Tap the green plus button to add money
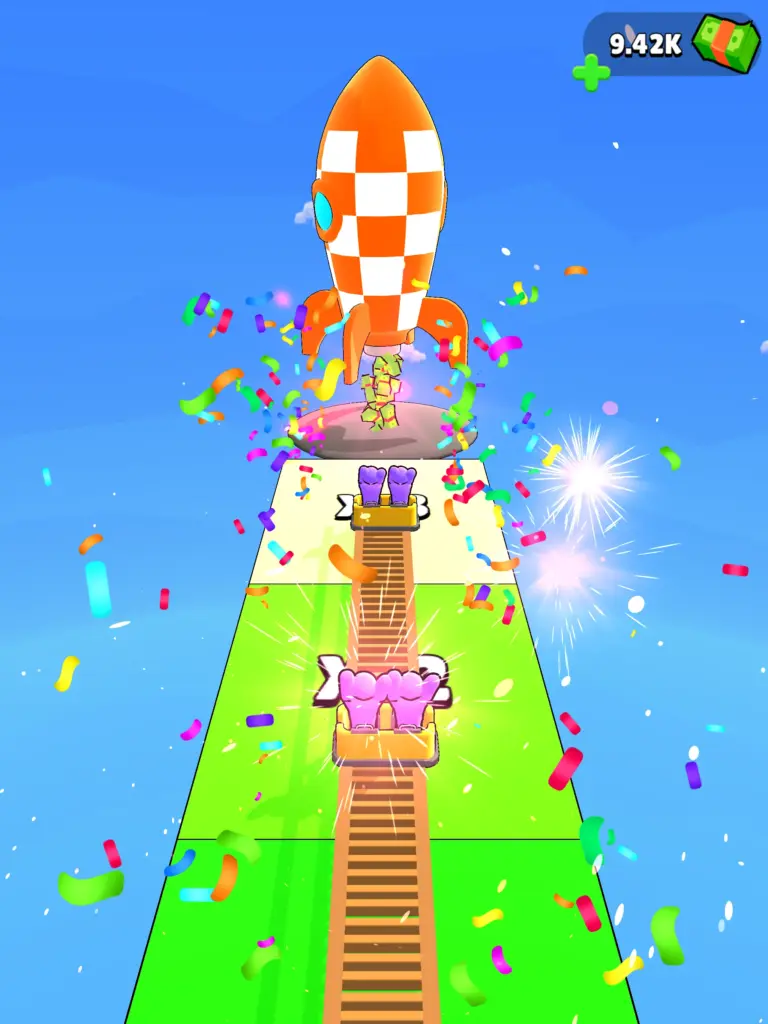Image resolution: width=768 pixels, height=1024 pixels. 592,72
